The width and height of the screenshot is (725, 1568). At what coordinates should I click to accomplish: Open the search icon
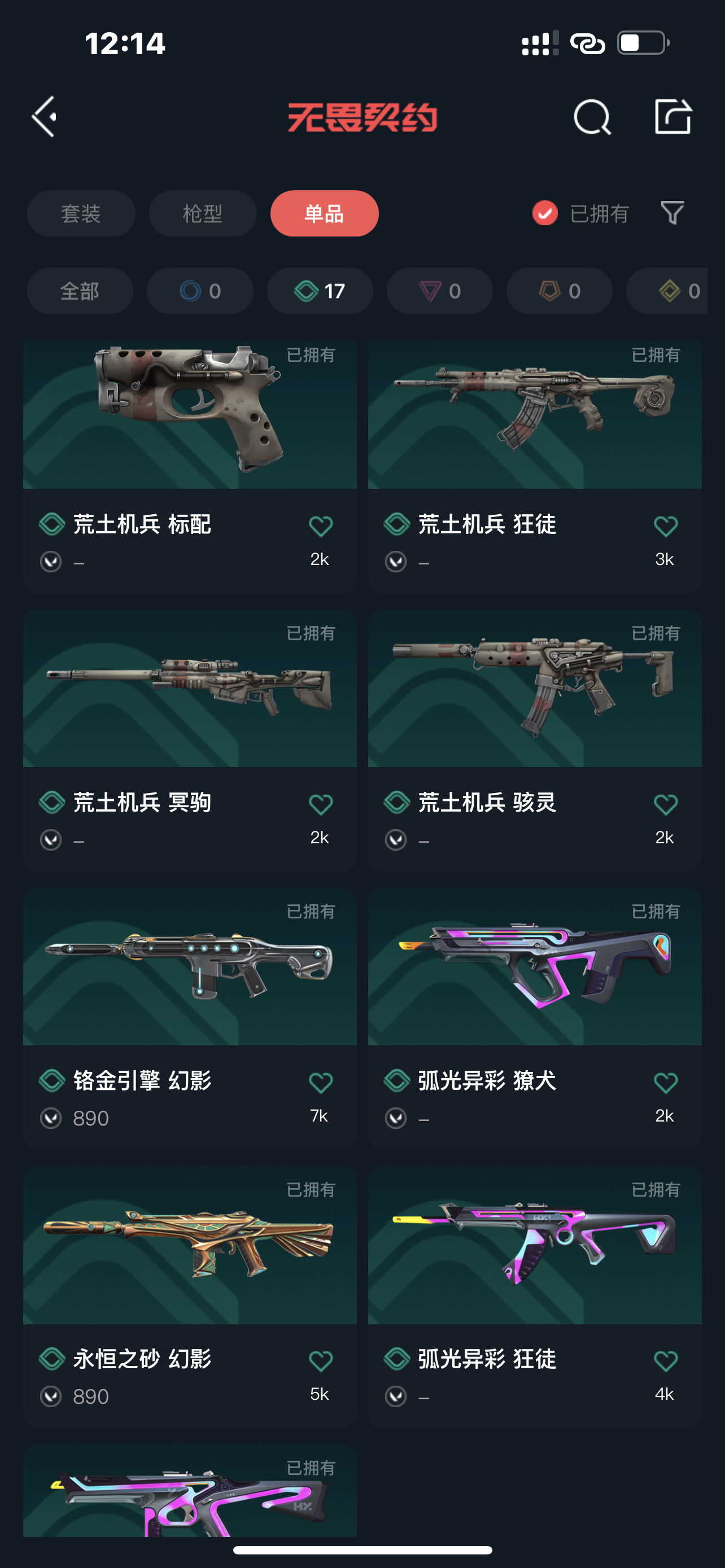(592, 116)
